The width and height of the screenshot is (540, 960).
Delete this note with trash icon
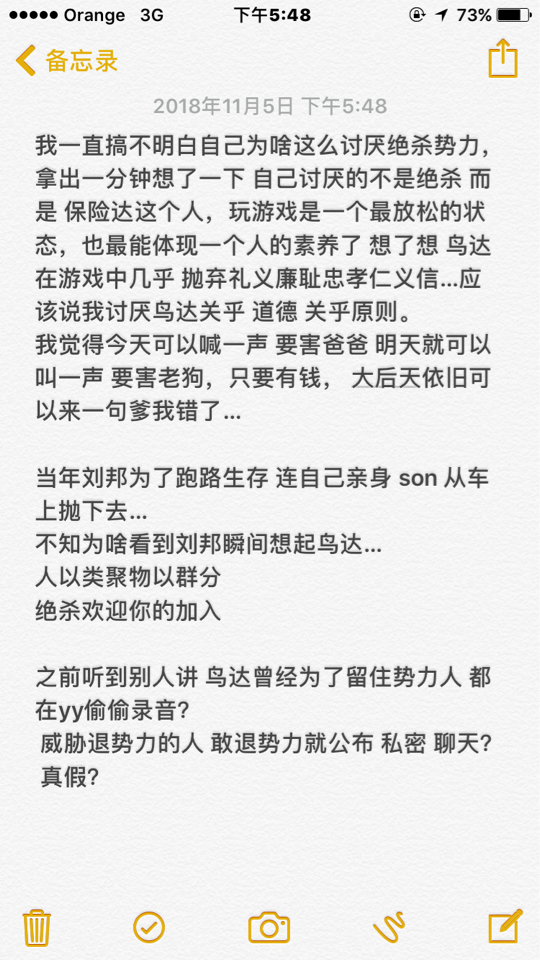click(x=37, y=928)
